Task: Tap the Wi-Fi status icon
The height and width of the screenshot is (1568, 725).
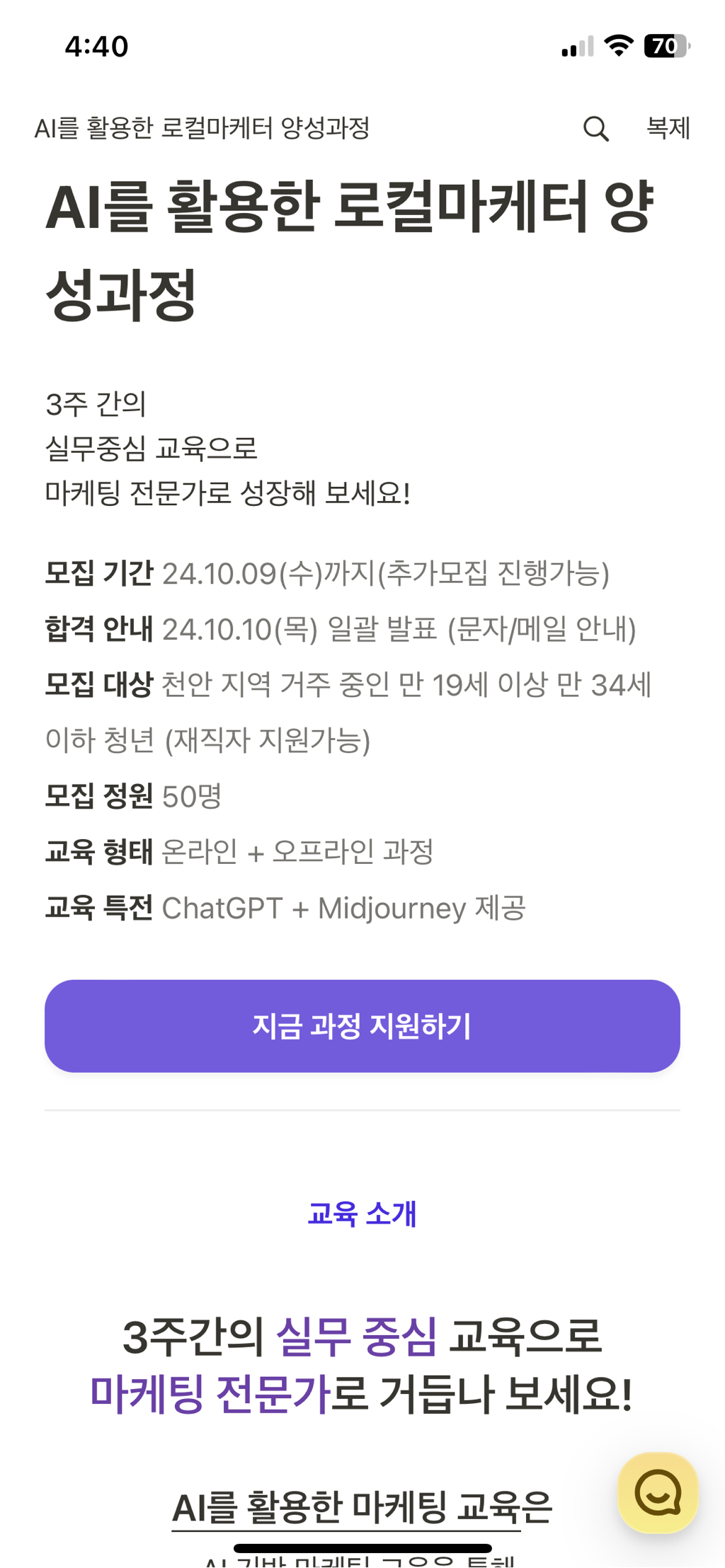Action: tap(618, 45)
